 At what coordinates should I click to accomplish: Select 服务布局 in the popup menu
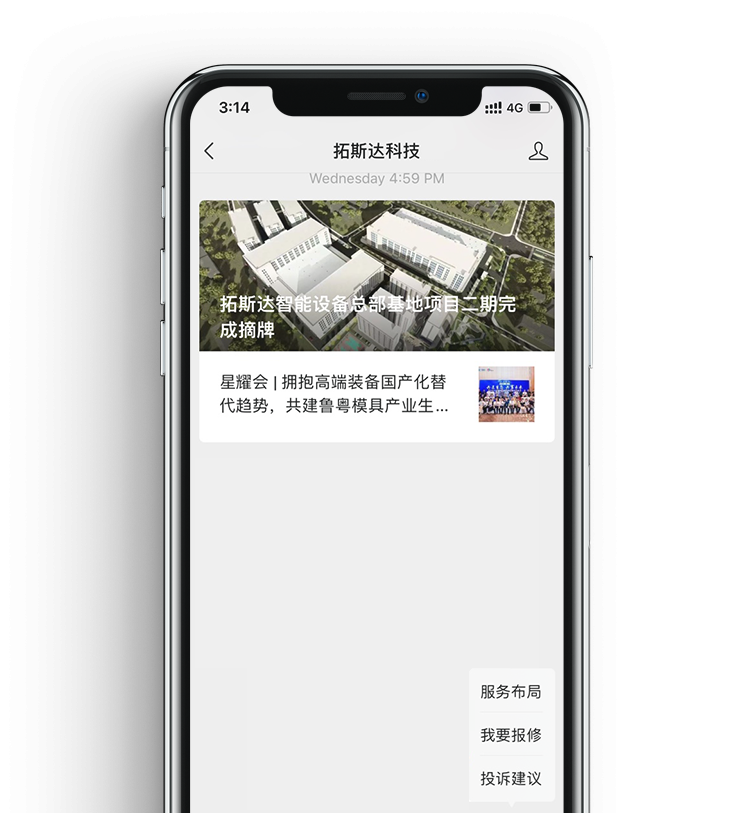[511, 691]
